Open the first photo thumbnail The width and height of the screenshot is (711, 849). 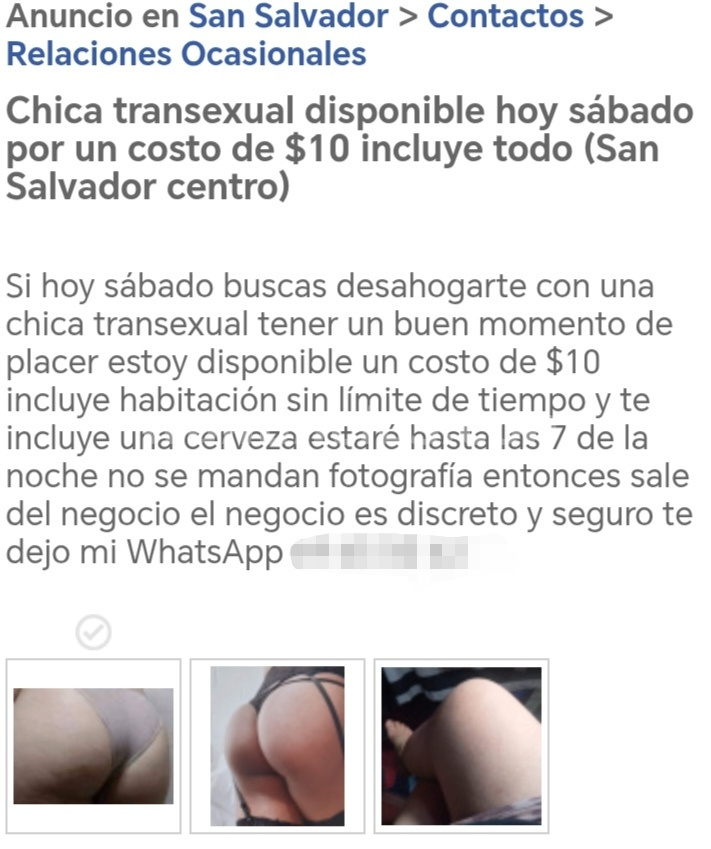[x=93, y=745]
